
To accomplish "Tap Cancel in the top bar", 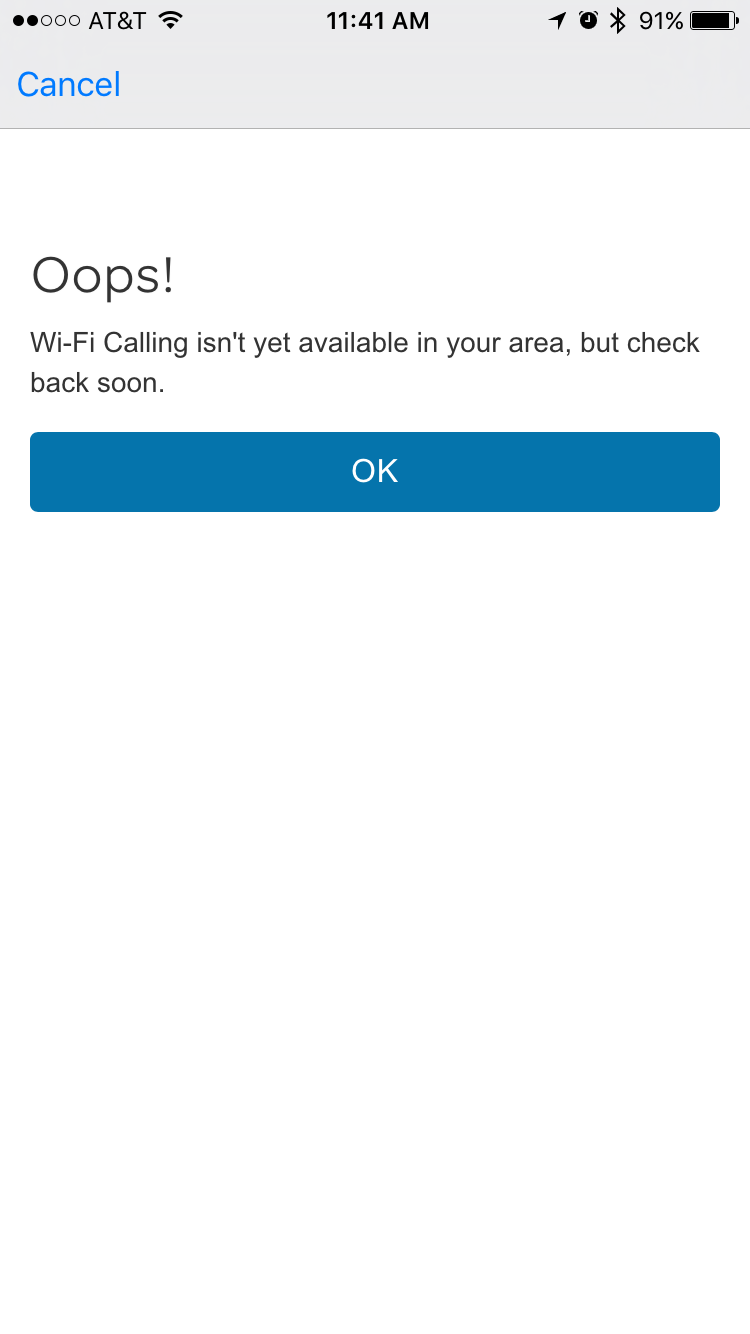I will tap(69, 84).
